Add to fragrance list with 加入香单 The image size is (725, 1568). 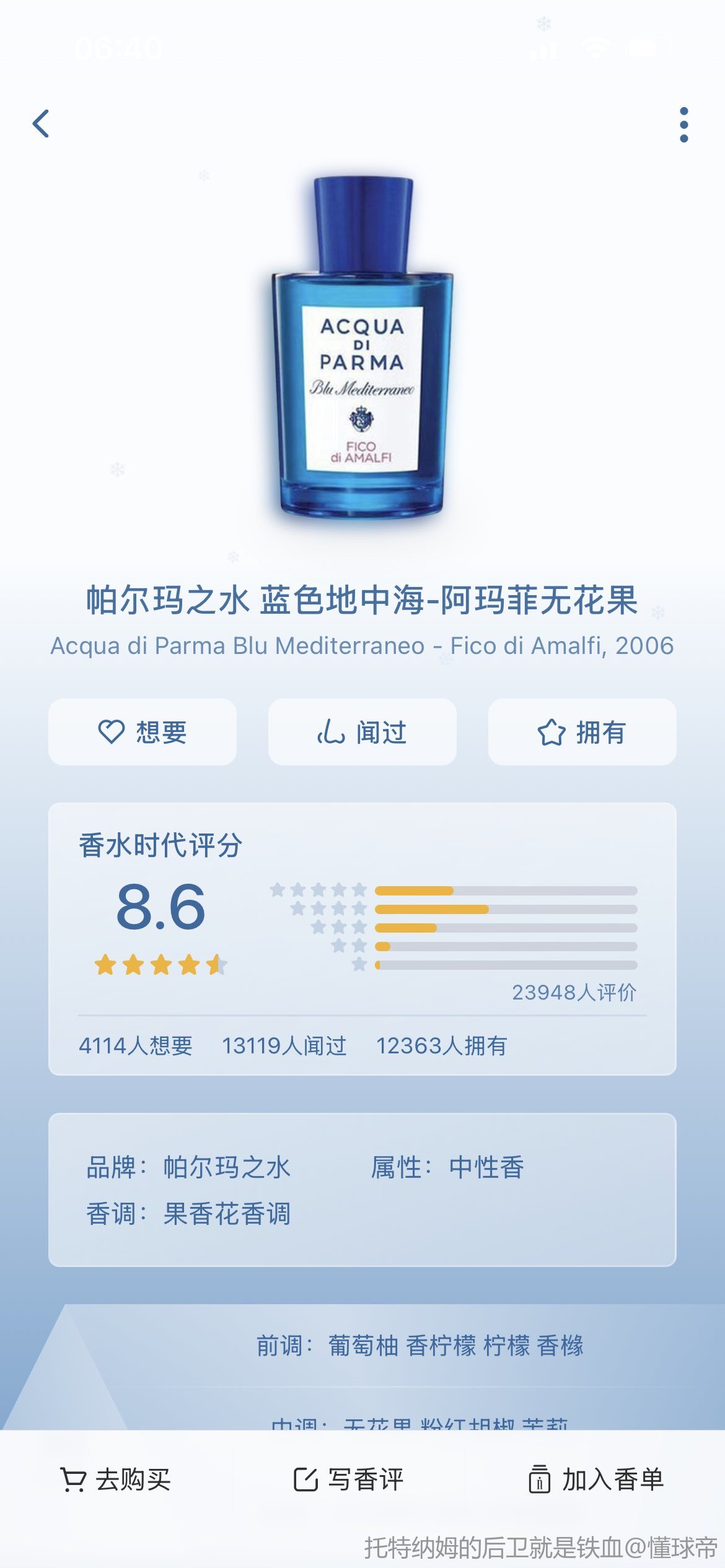pyautogui.click(x=596, y=1479)
